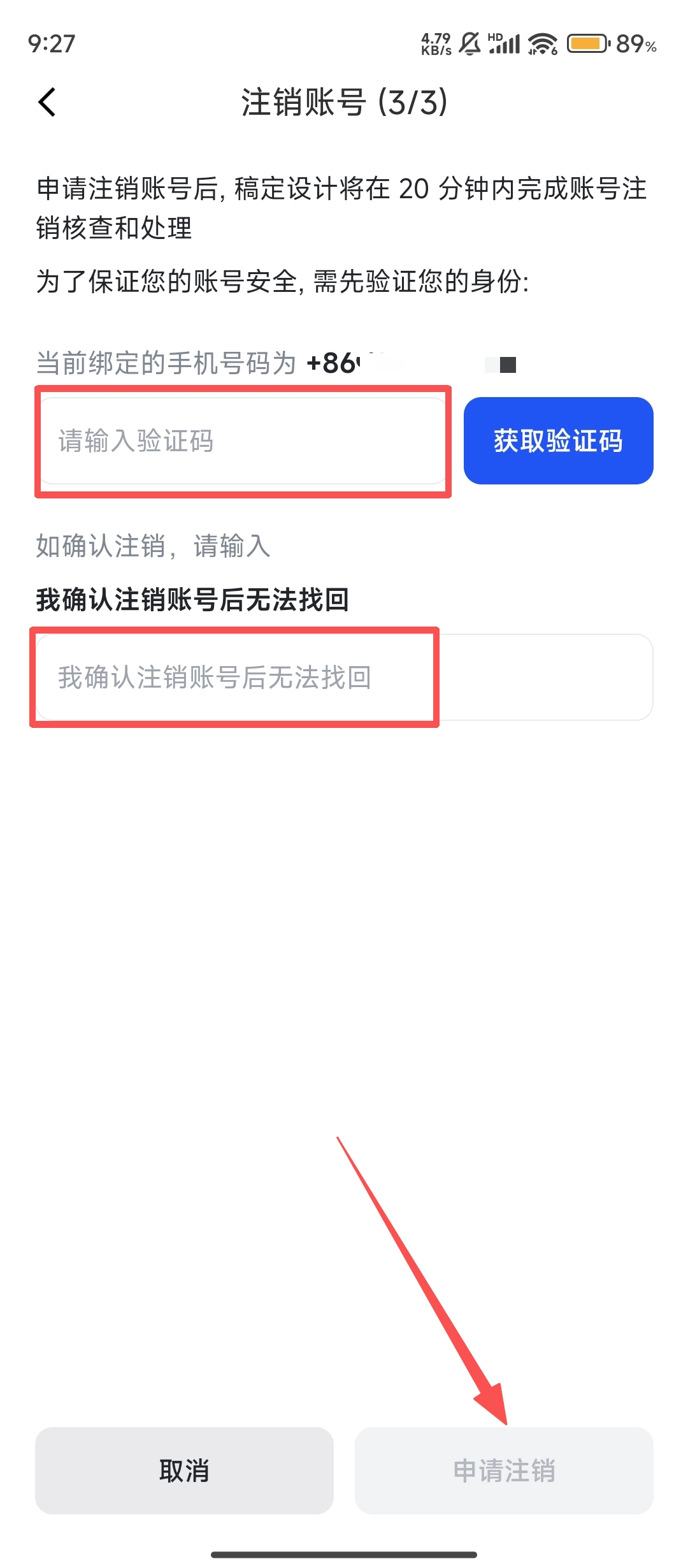This screenshot has width=688, height=1568.
Task: Submit with the 申请注销 button
Action: pyautogui.click(x=503, y=1470)
